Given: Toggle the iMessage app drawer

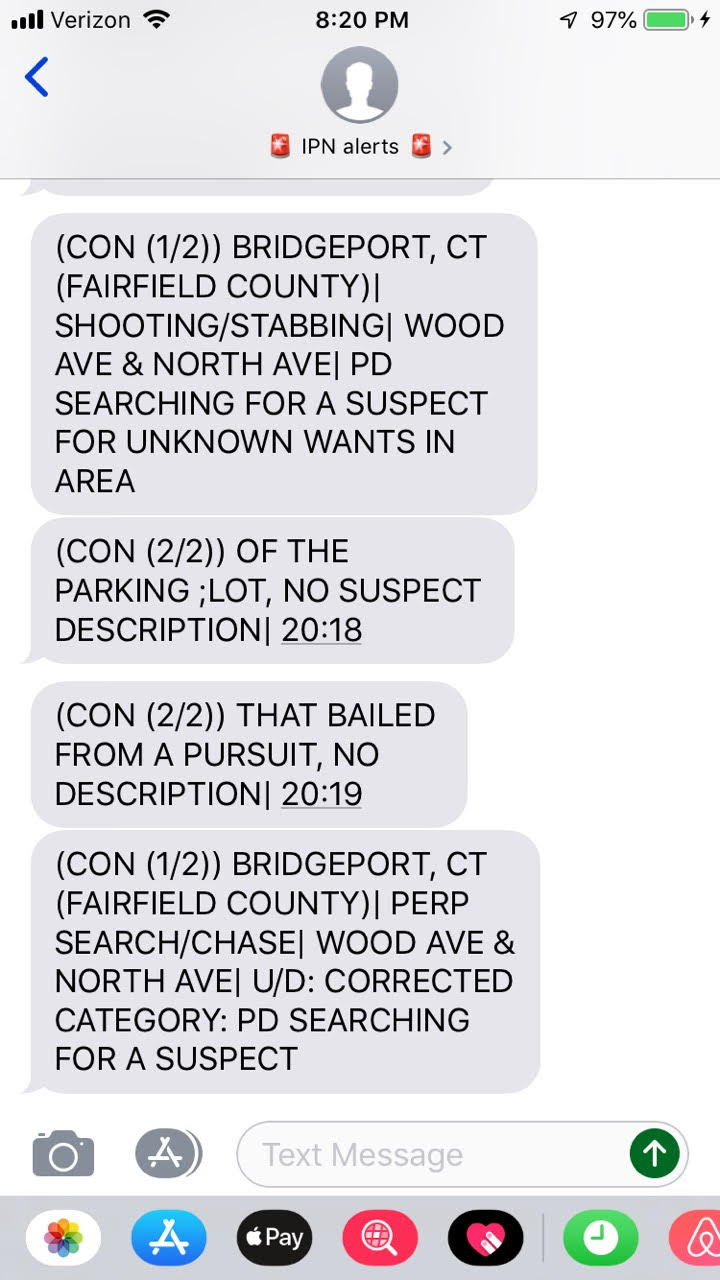Looking at the screenshot, I should click(x=168, y=1154).
